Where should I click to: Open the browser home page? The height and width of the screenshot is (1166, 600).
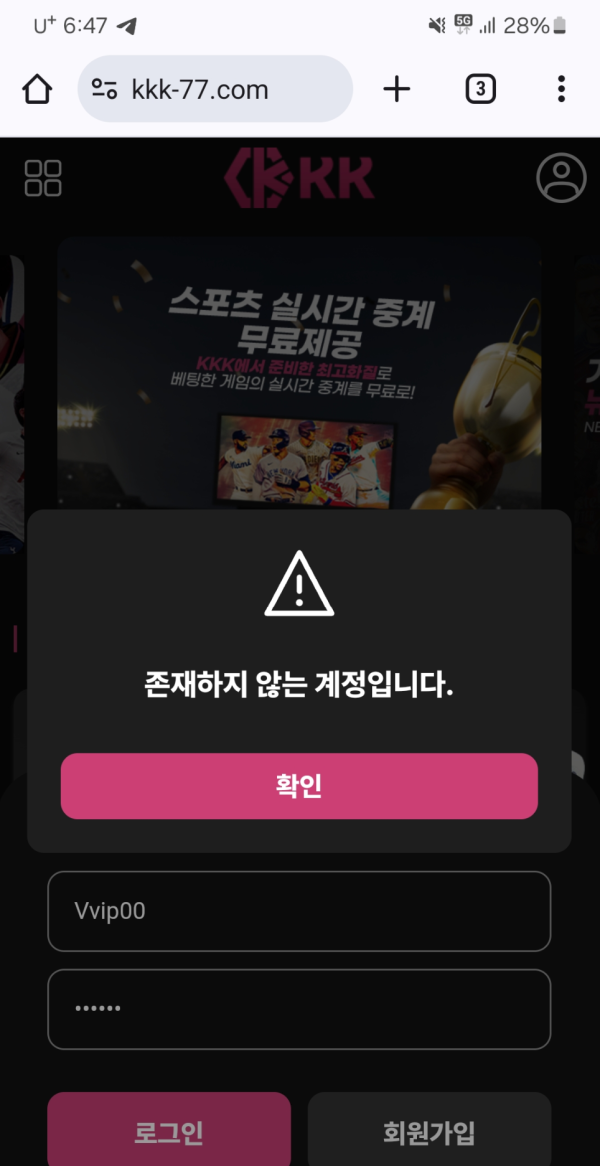(37, 89)
